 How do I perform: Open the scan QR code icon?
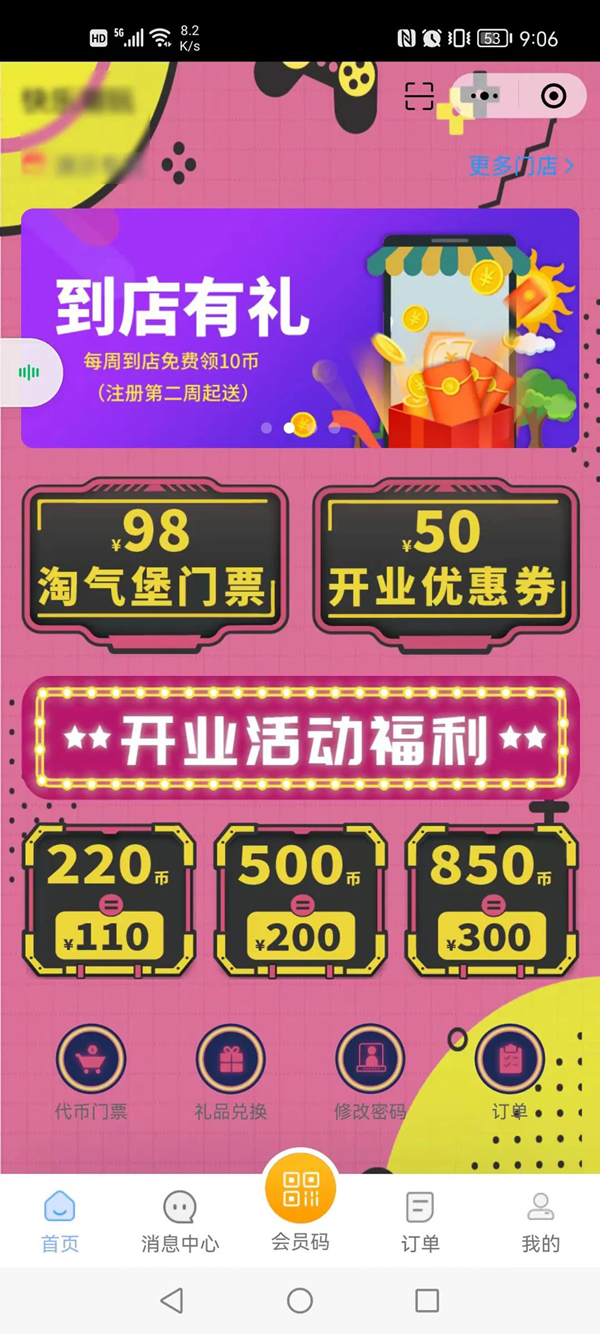click(x=420, y=96)
